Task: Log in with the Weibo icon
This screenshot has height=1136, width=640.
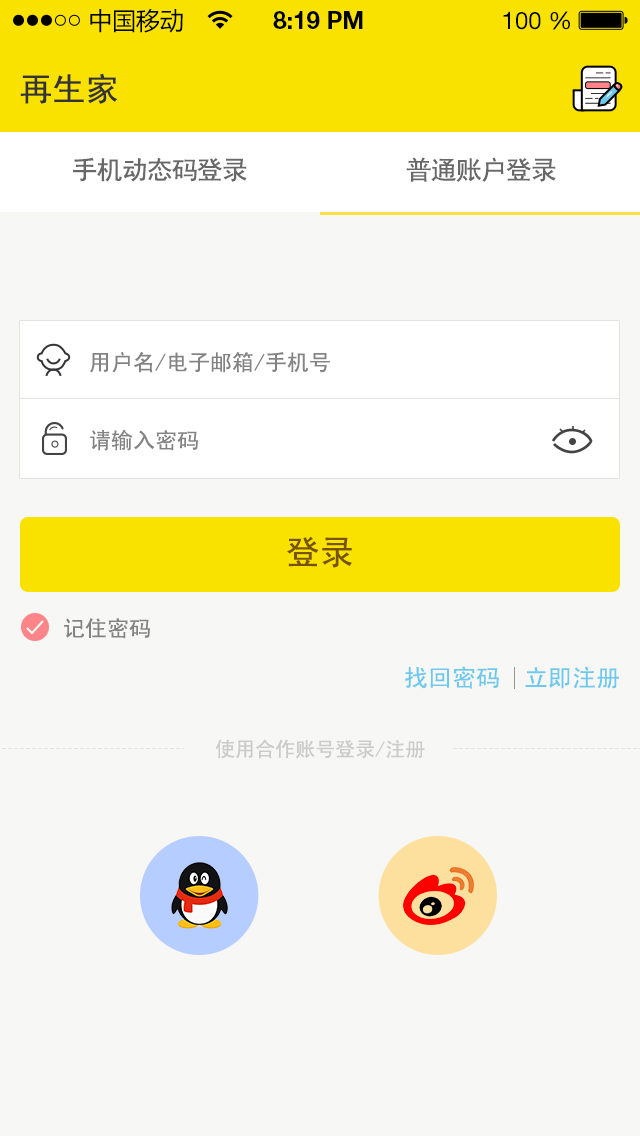Action: [438, 895]
